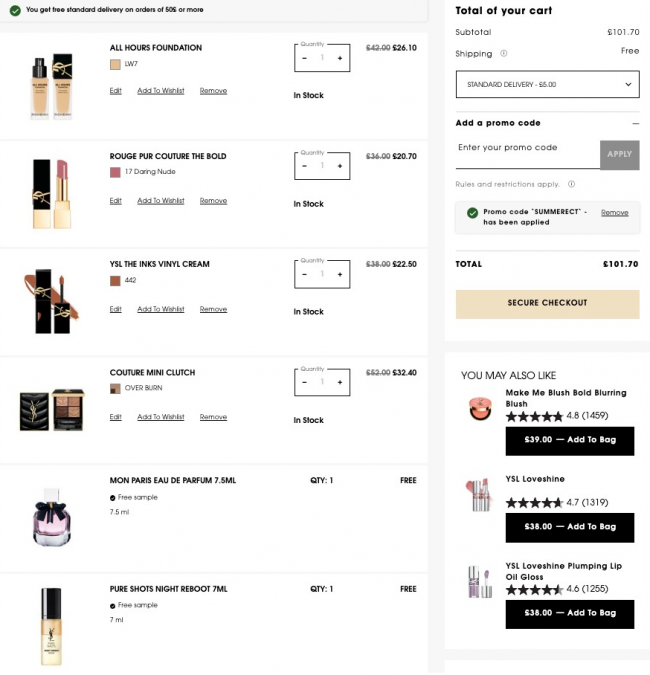This screenshot has width=650, height=675.
Task: Tap the promo code input field
Action: point(526,148)
